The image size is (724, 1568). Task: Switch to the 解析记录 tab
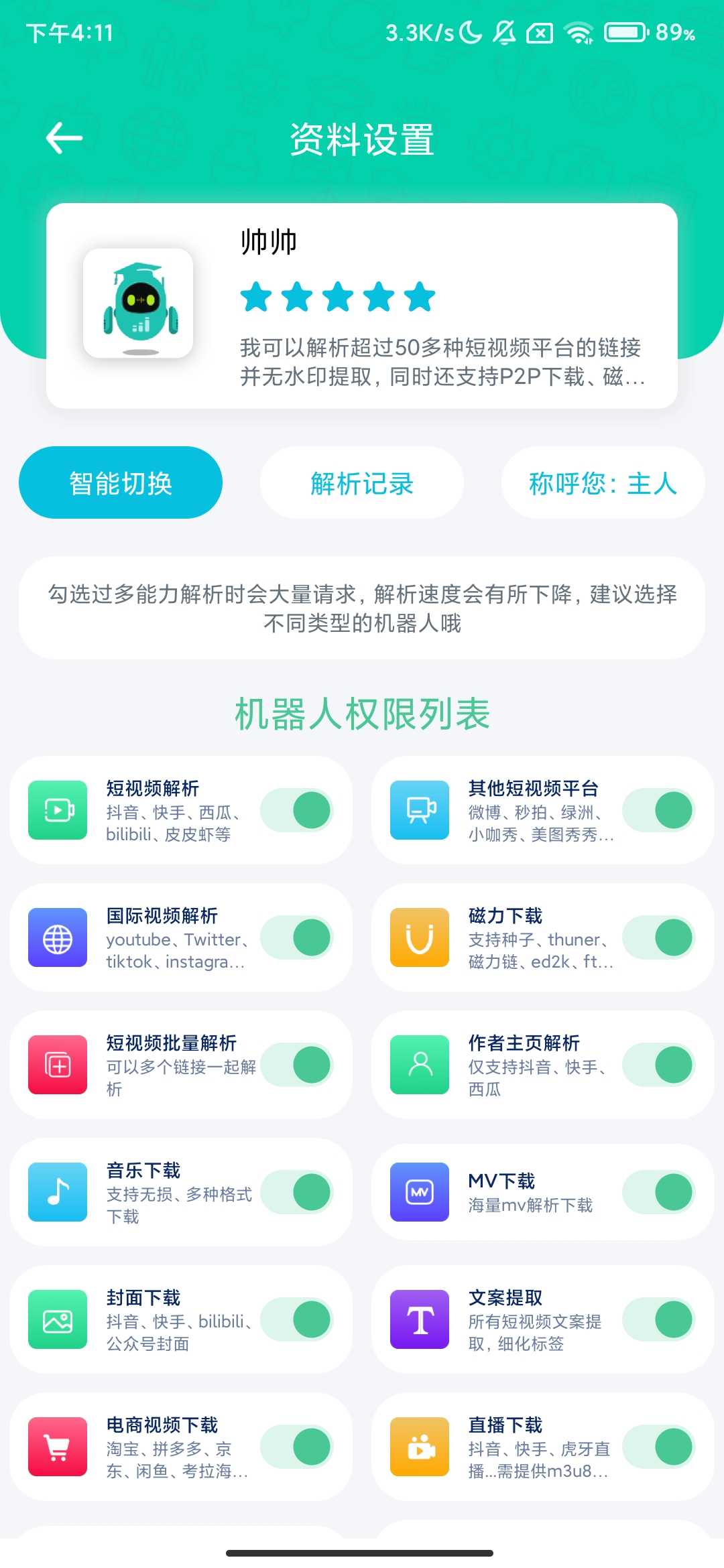361,482
